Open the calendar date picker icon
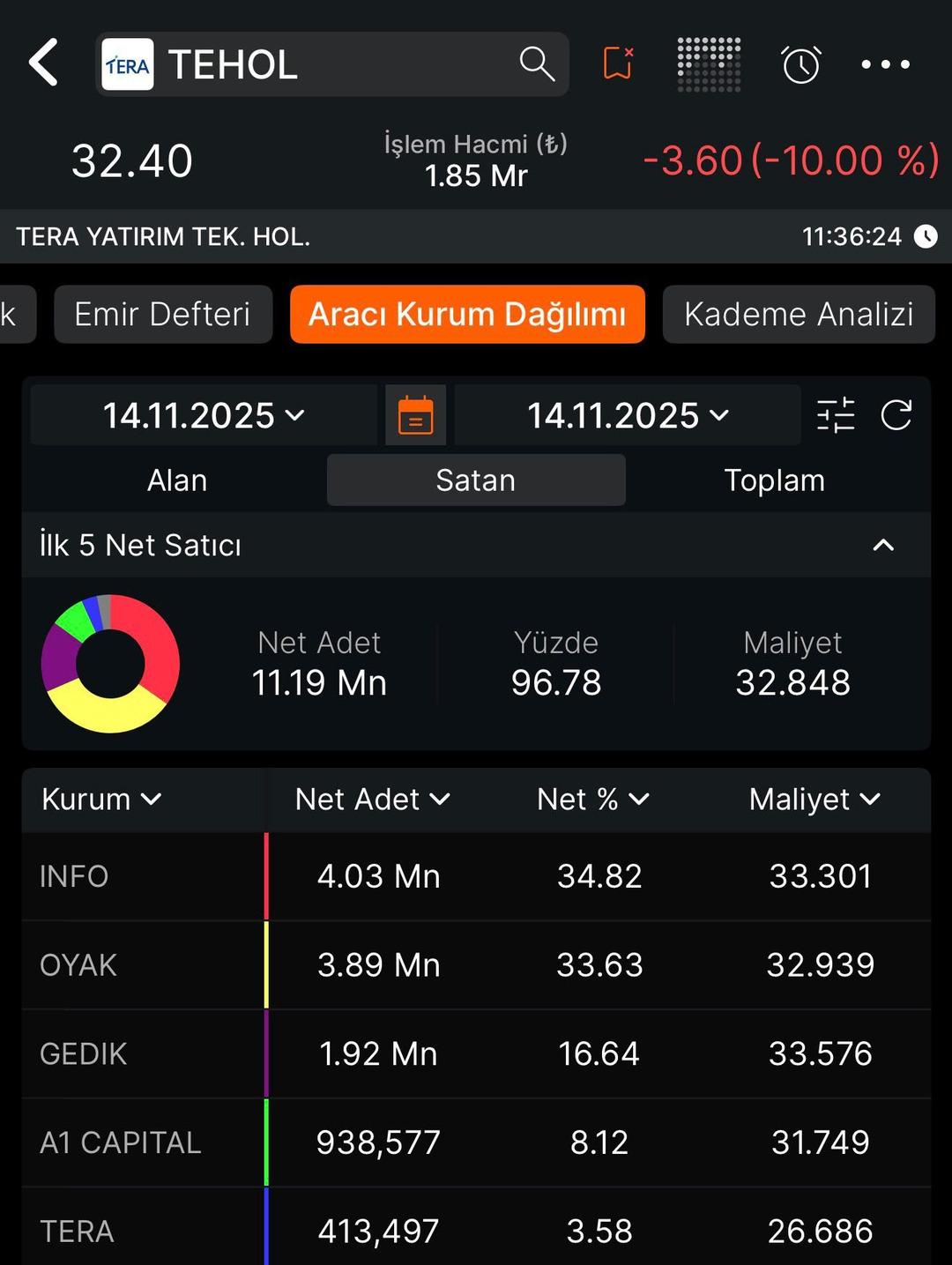 coord(415,415)
